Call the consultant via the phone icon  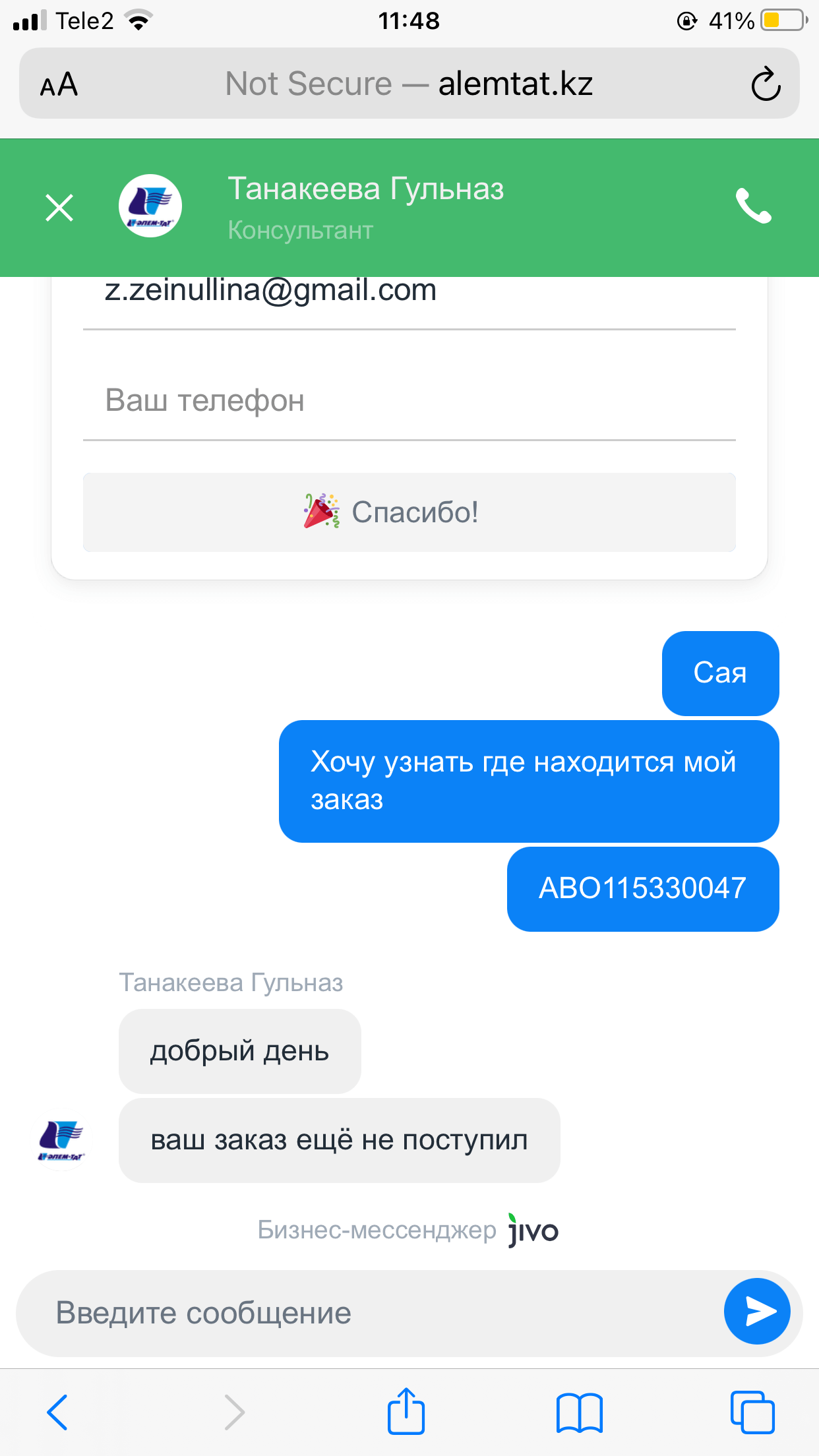[754, 206]
